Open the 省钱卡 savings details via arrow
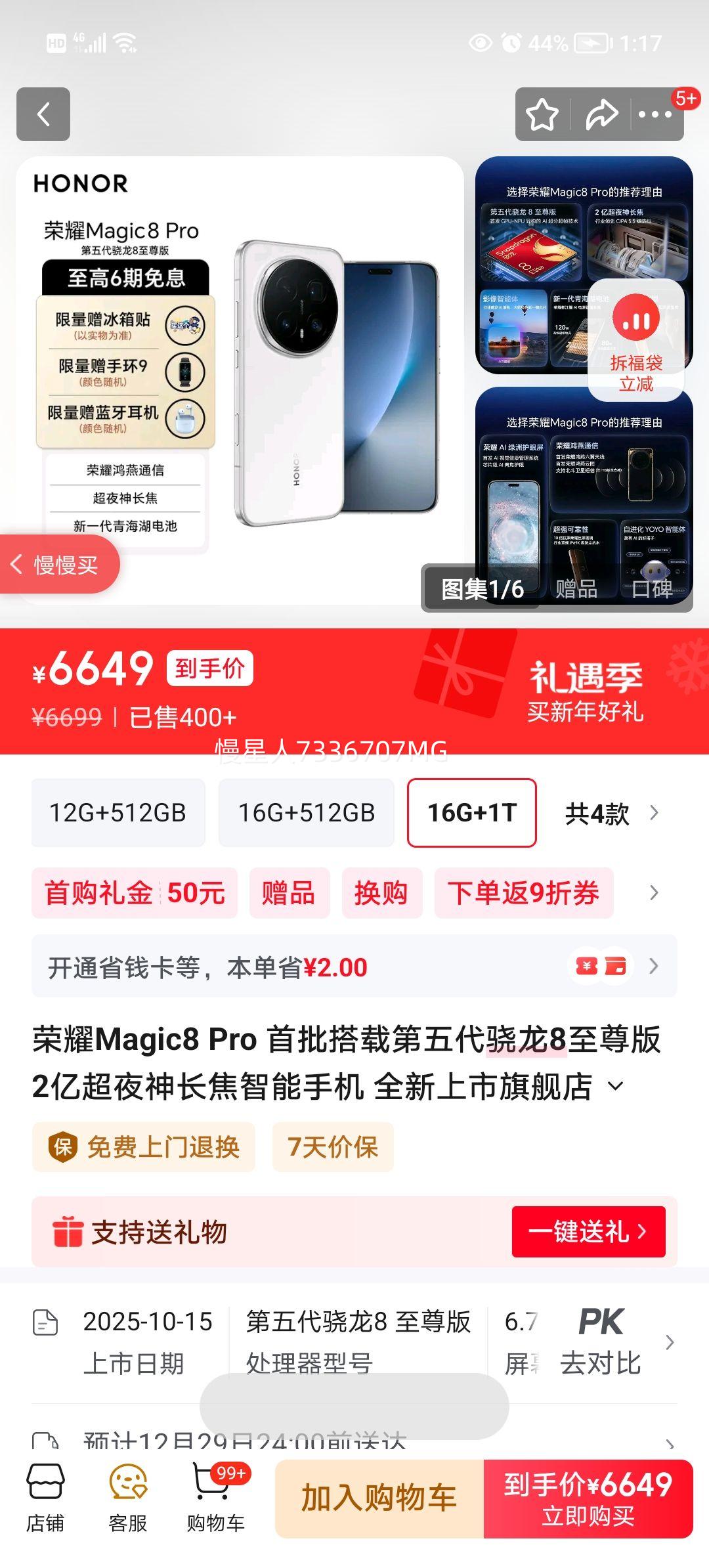709x1568 pixels. 653,967
